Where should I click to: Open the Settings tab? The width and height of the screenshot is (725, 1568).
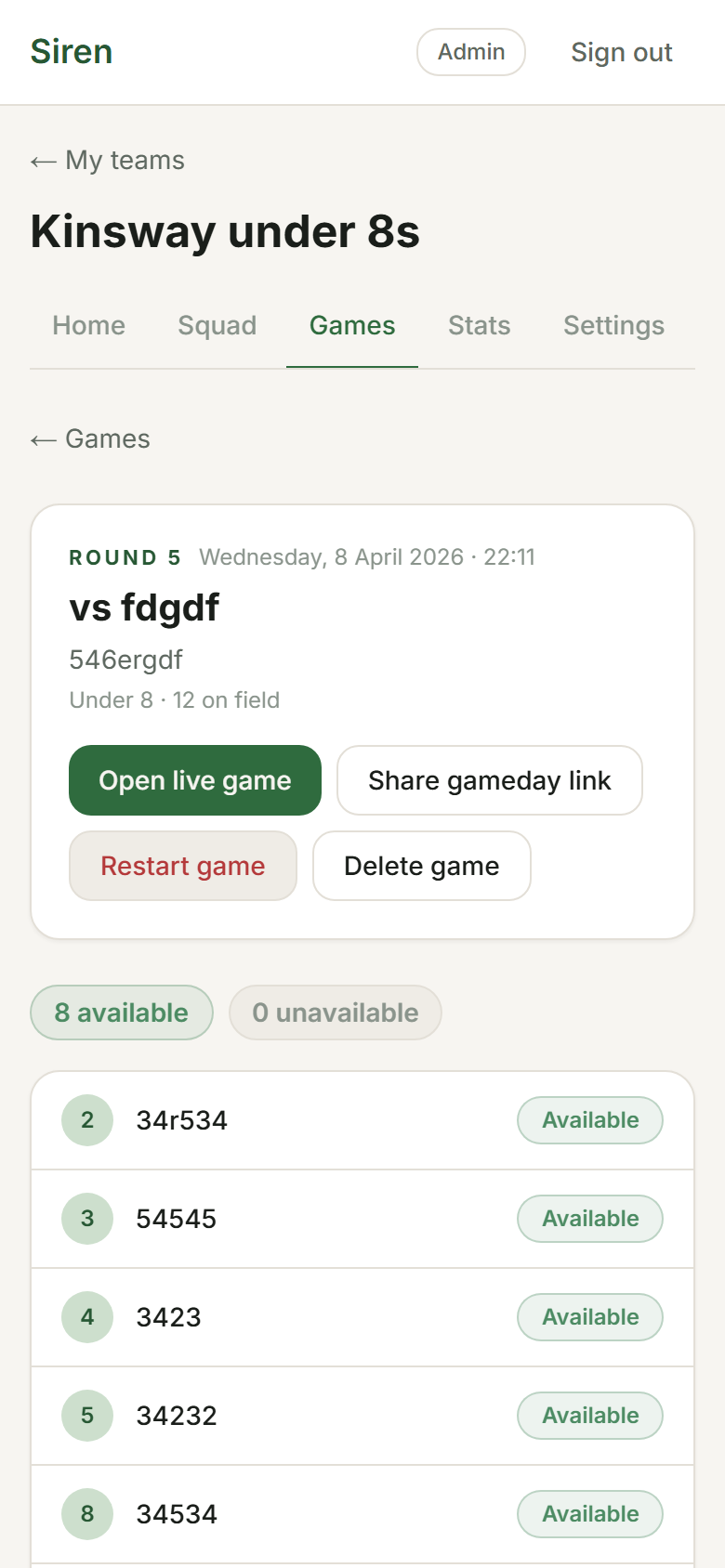coord(613,326)
